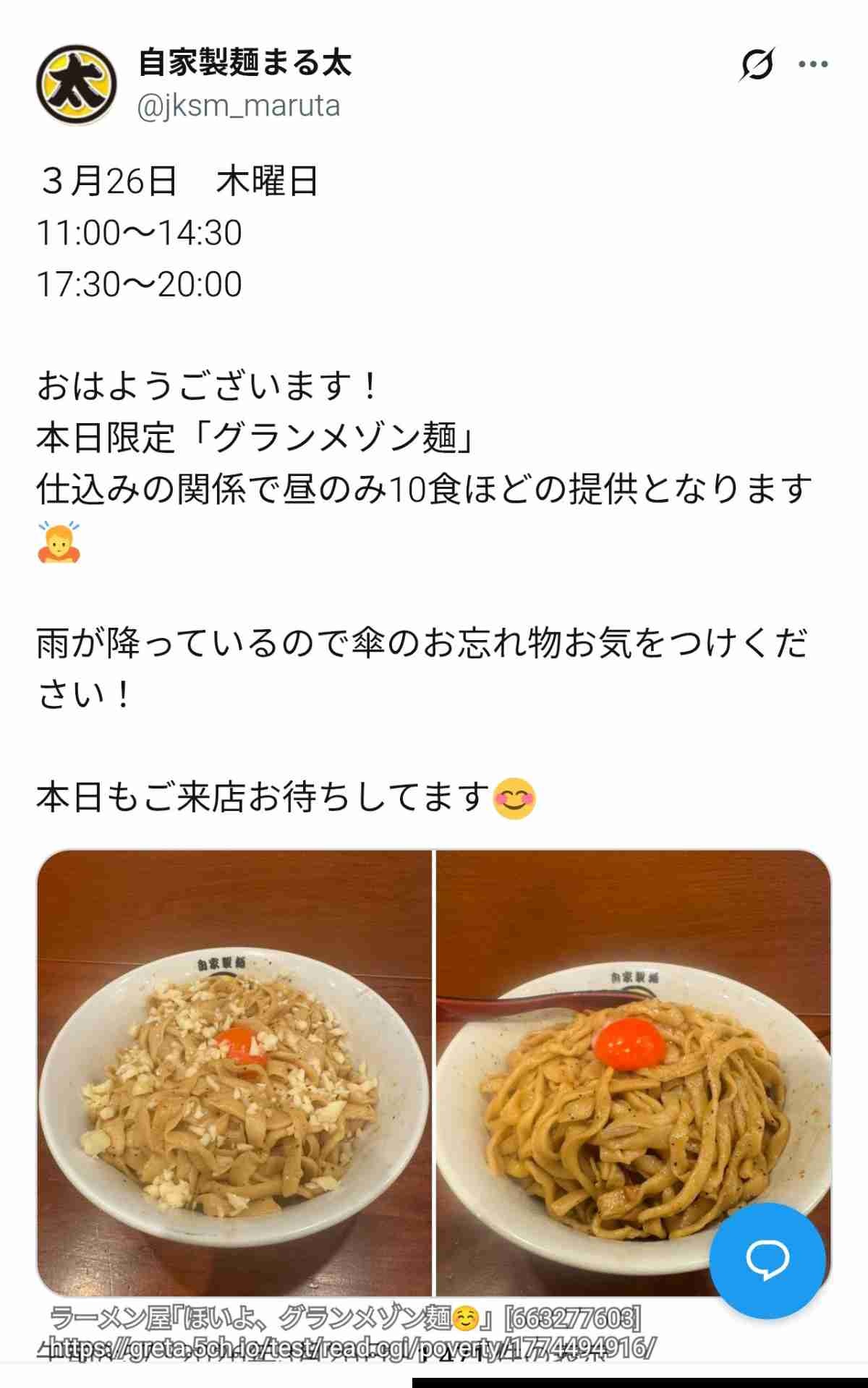This screenshot has height=1388, width=868.
Task: Tap the blue reply floating button
Action: tap(767, 1261)
